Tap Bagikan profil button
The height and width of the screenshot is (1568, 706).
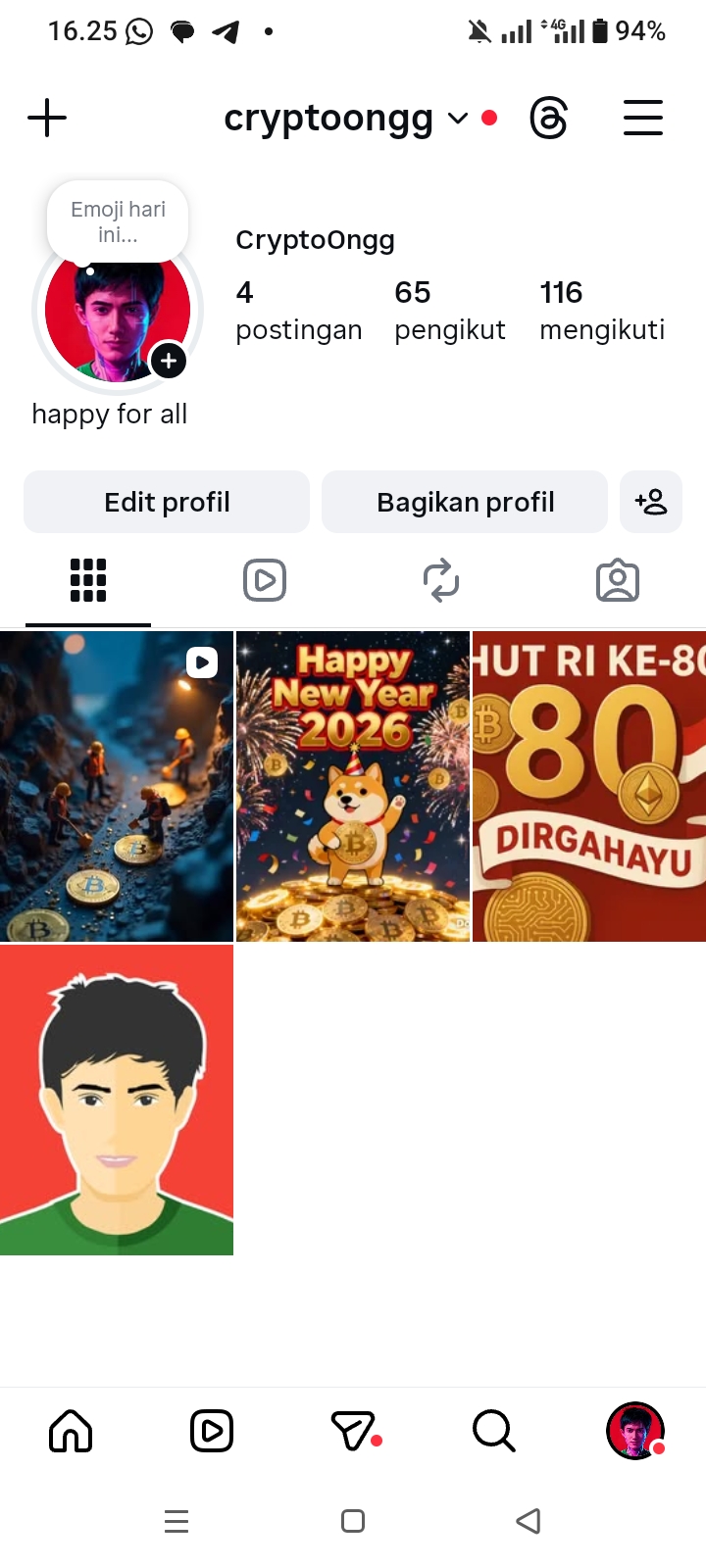pos(465,502)
